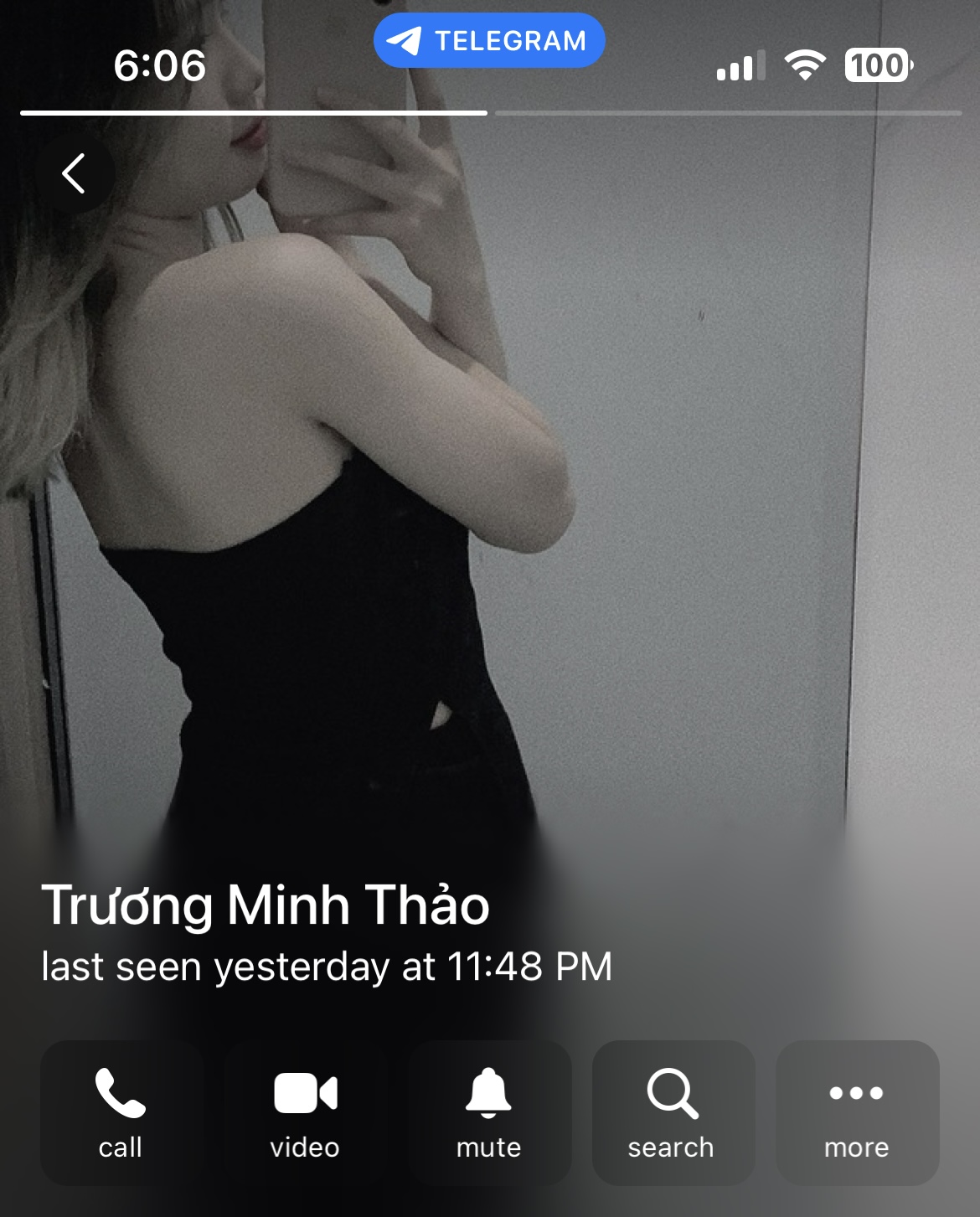Tap the three-dot more options icon

pos(855,1093)
